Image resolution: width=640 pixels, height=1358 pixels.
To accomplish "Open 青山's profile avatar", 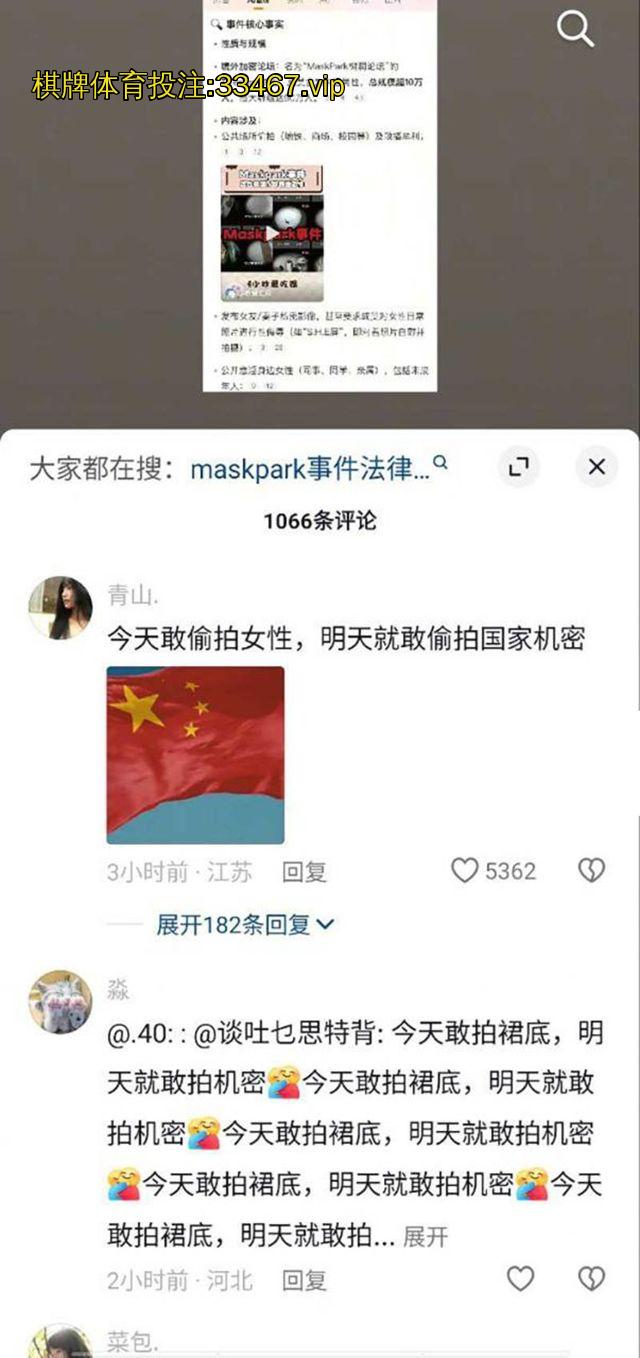I will pos(60,607).
